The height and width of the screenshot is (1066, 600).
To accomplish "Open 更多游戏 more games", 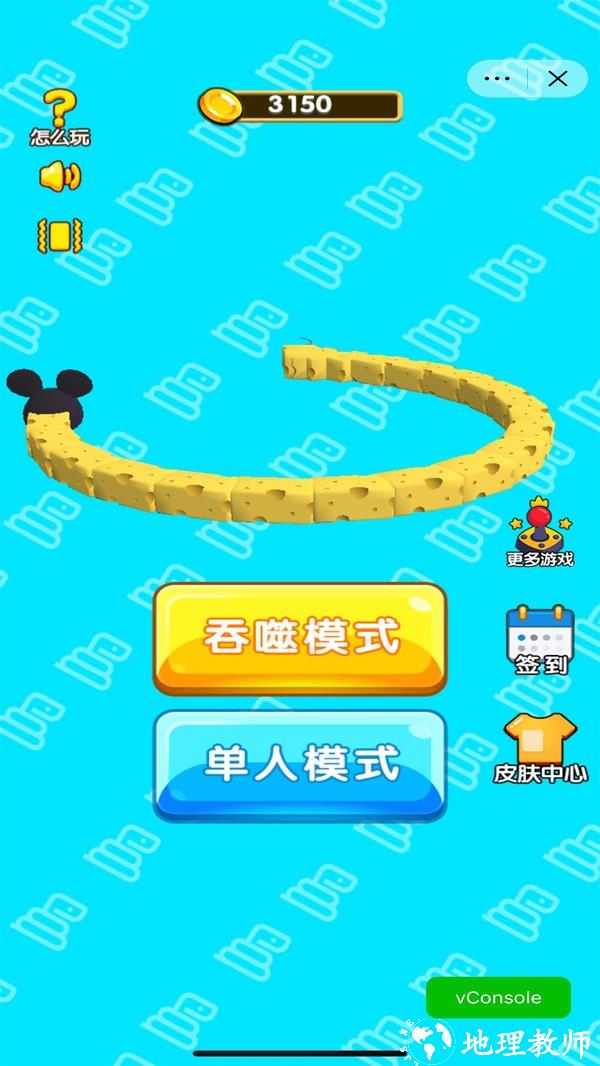I will (540, 536).
